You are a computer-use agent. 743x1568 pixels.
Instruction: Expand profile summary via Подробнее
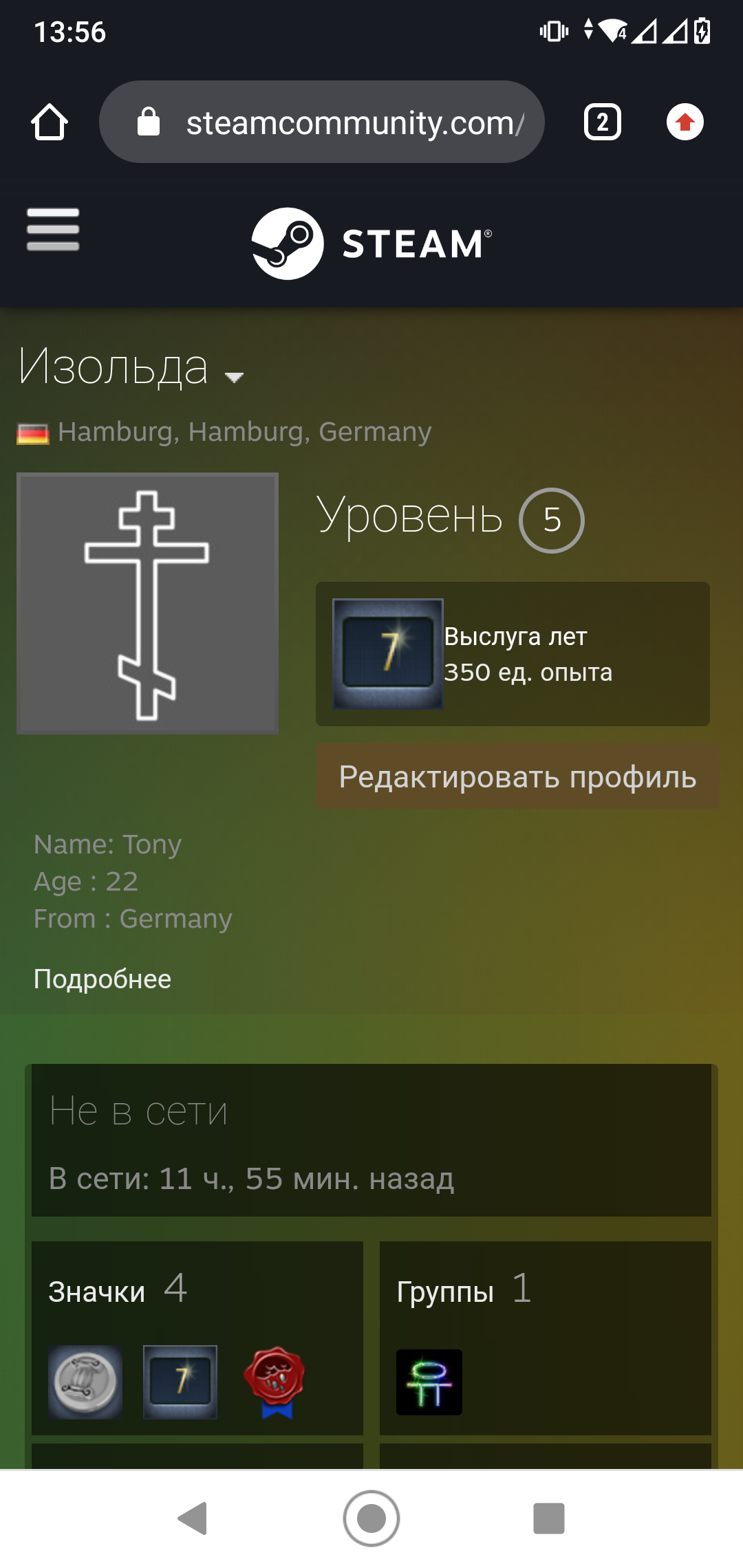(103, 979)
